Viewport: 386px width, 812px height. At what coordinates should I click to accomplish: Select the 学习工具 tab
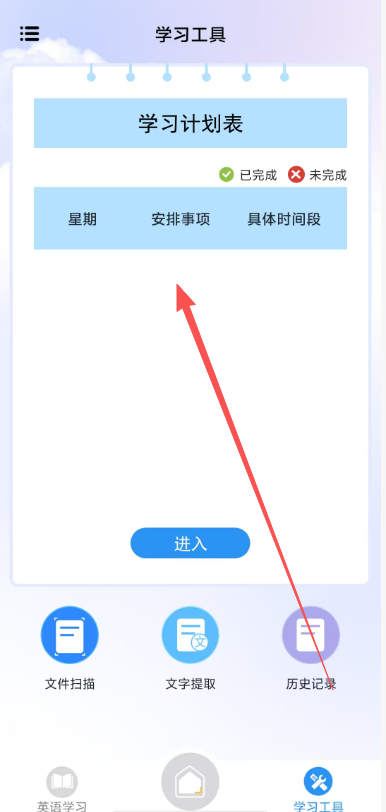pos(318,789)
